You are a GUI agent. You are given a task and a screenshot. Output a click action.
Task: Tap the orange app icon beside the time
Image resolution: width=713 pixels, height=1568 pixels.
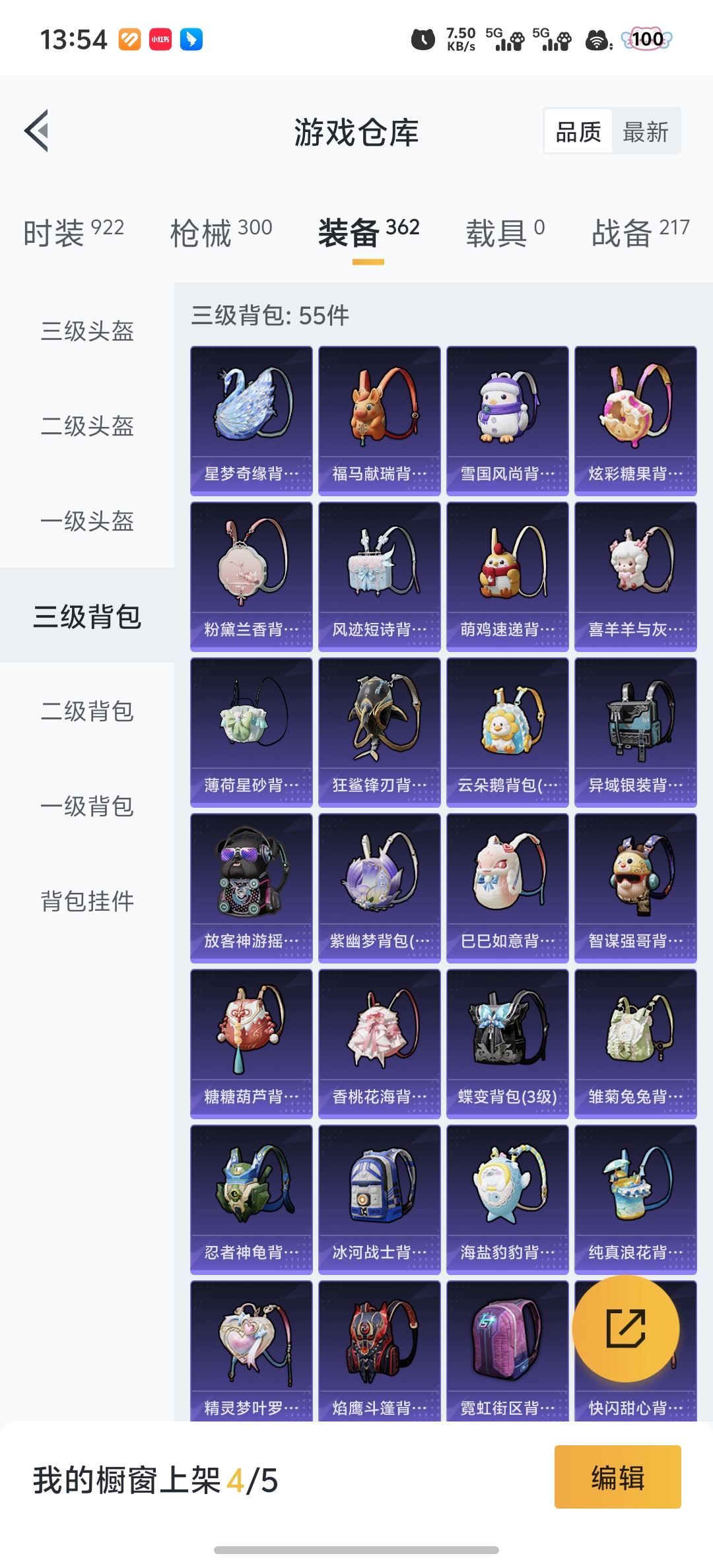click(128, 40)
